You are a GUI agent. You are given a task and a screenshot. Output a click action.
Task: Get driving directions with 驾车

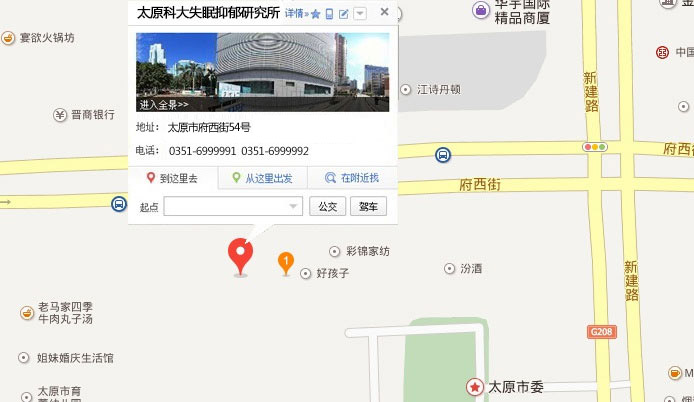pos(367,207)
